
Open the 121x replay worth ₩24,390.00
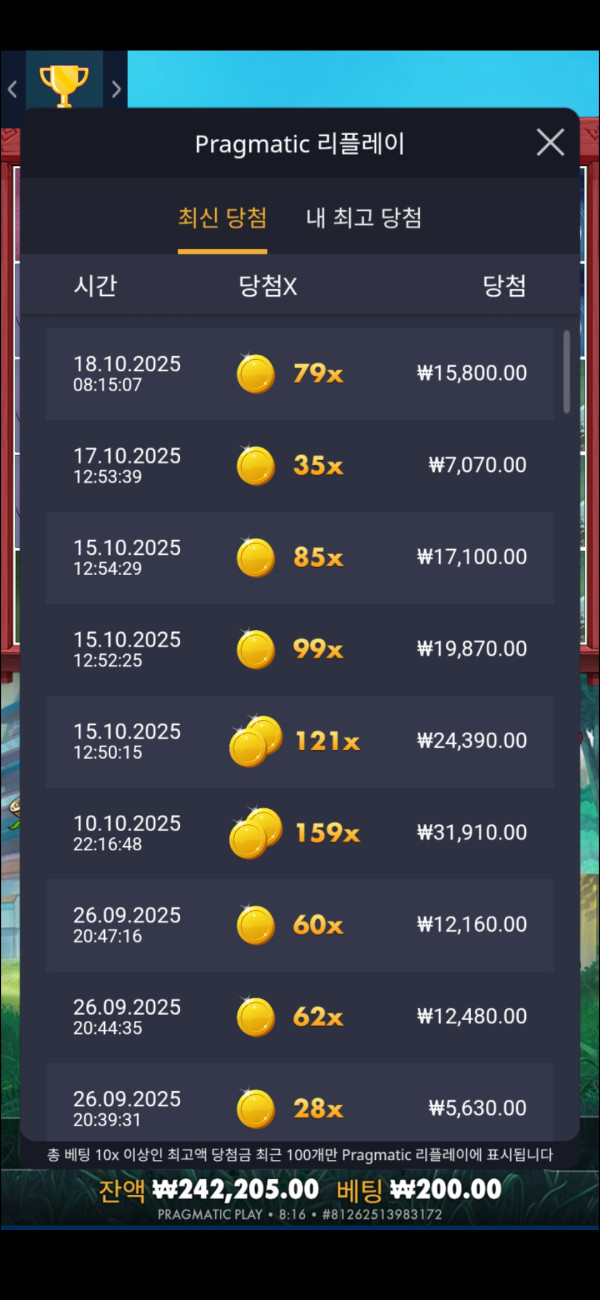point(299,742)
